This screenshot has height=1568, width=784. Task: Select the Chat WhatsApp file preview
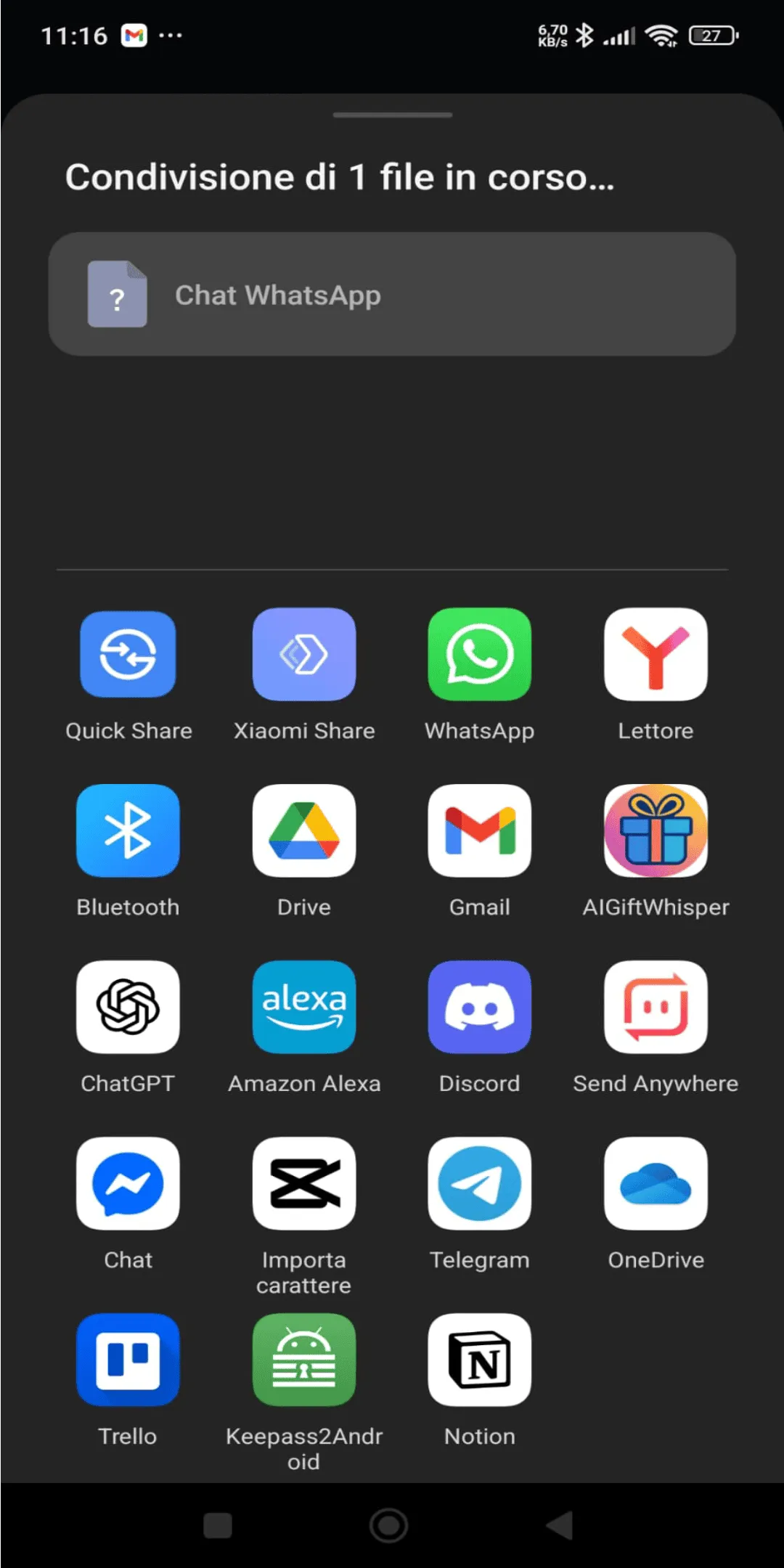coord(392,294)
